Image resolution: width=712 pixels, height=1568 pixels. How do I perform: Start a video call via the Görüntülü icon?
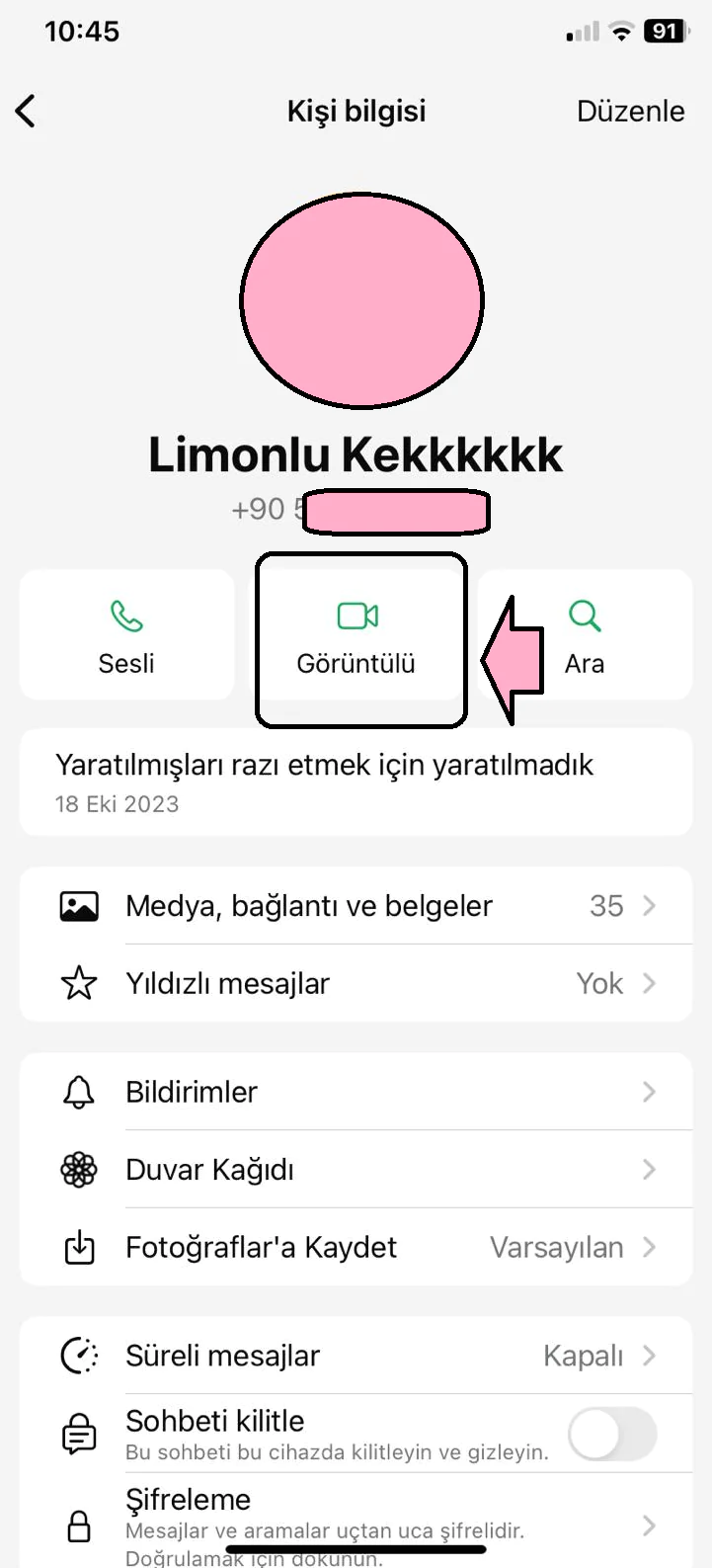coord(358,615)
